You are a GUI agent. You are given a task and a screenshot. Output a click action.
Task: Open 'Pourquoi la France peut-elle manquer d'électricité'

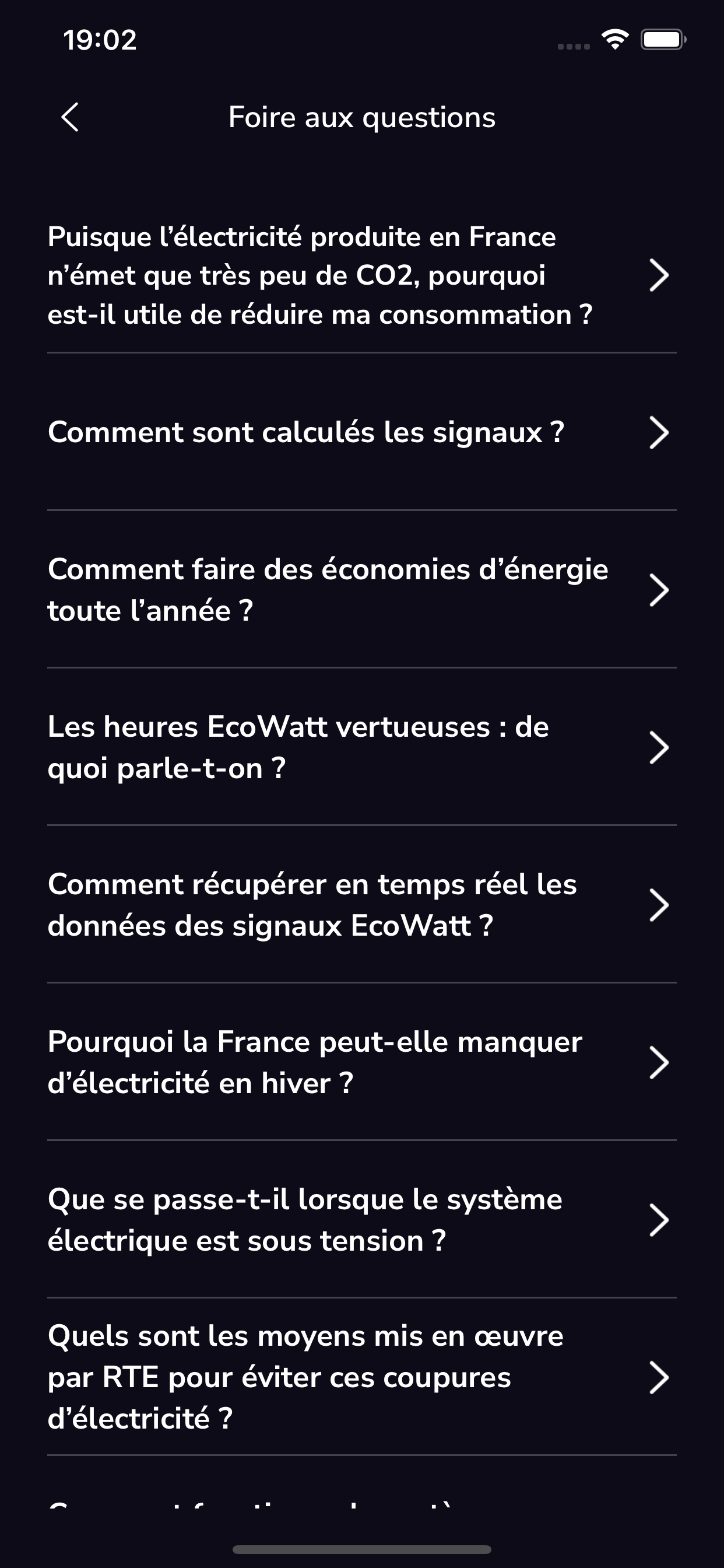pos(362,1062)
